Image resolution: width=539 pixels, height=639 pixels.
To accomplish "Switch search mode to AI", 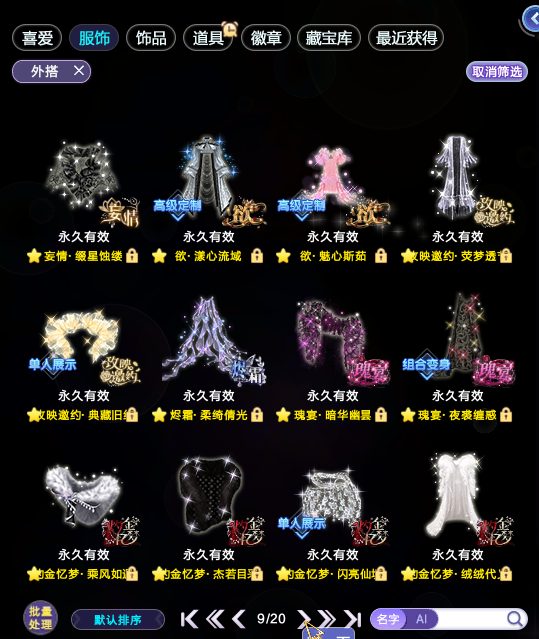I will [422, 619].
